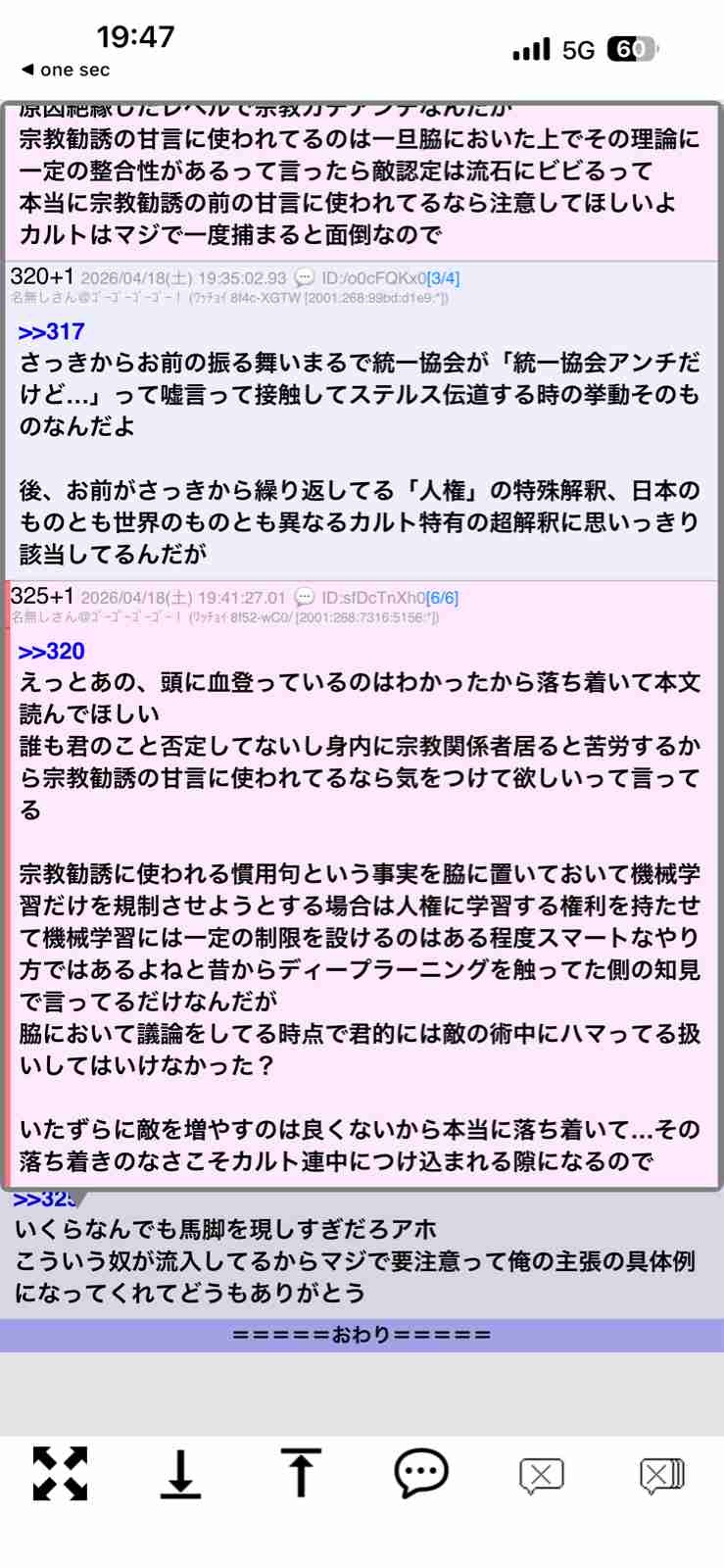724x1568 pixels.
Task: Close the current popup with single X bubble
Action: click(541, 1475)
